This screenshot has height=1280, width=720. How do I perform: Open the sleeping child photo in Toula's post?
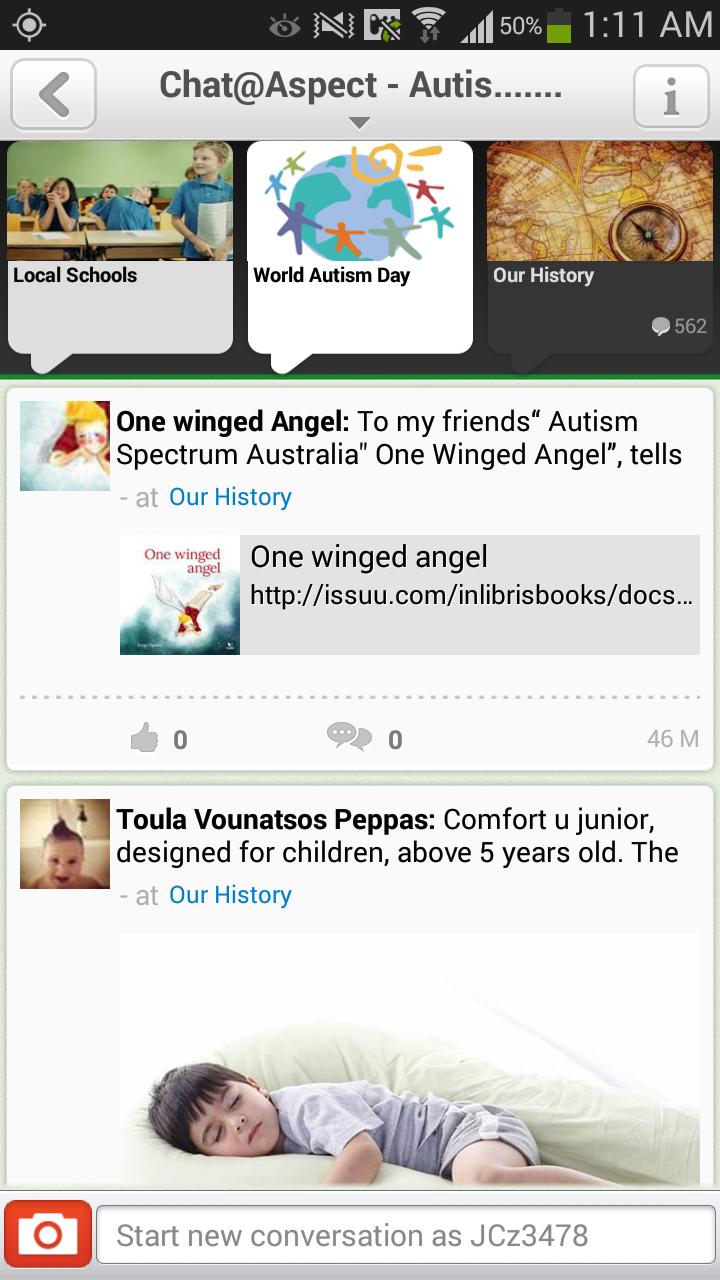click(x=410, y=1060)
